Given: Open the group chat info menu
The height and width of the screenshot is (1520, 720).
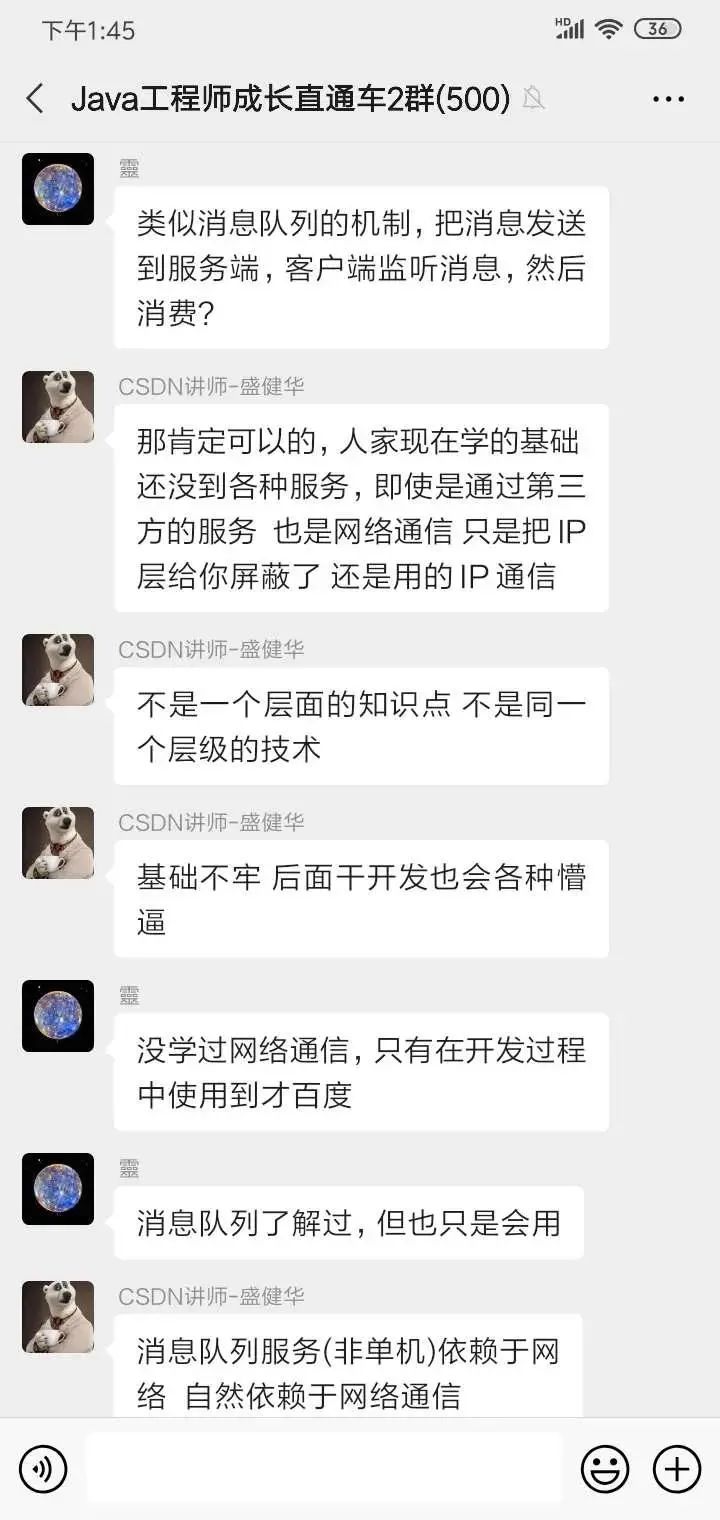Looking at the screenshot, I should pos(668,98).
